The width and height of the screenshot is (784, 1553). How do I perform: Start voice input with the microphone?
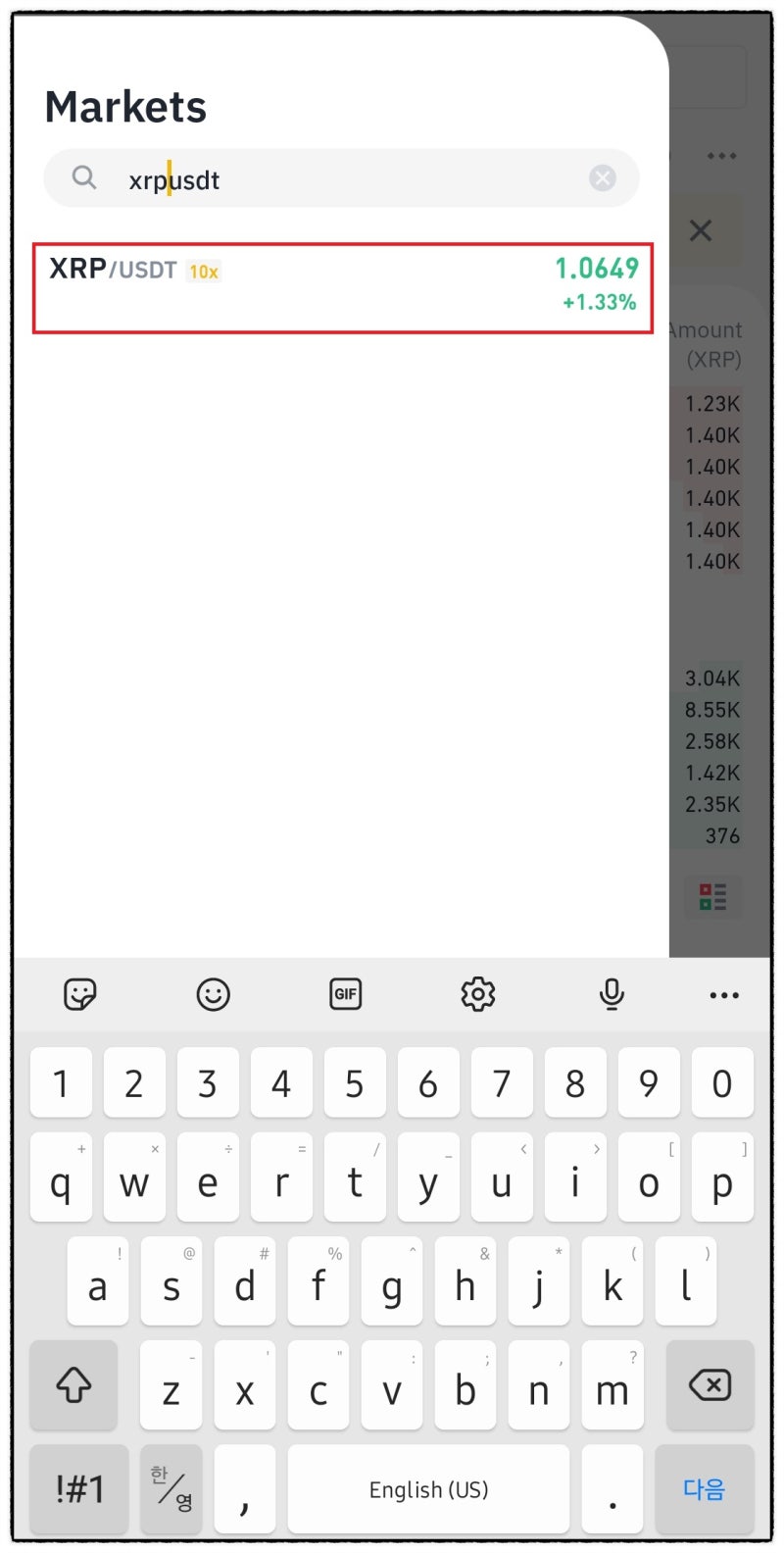[x=612, y=994]
